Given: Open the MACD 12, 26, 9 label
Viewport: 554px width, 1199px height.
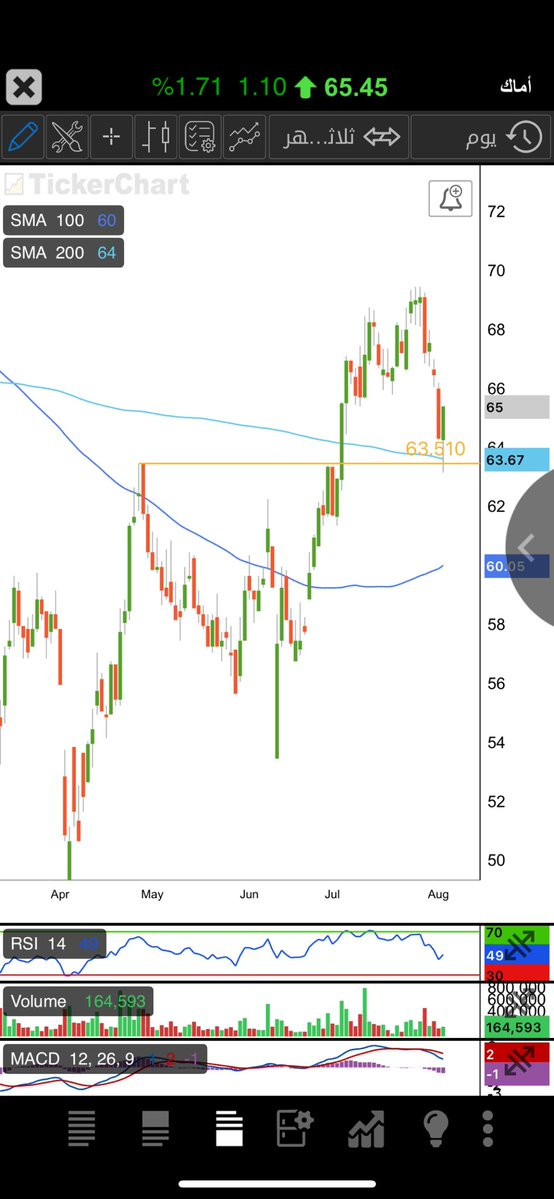Looking at the screenshot, I should coord(105,1059).
